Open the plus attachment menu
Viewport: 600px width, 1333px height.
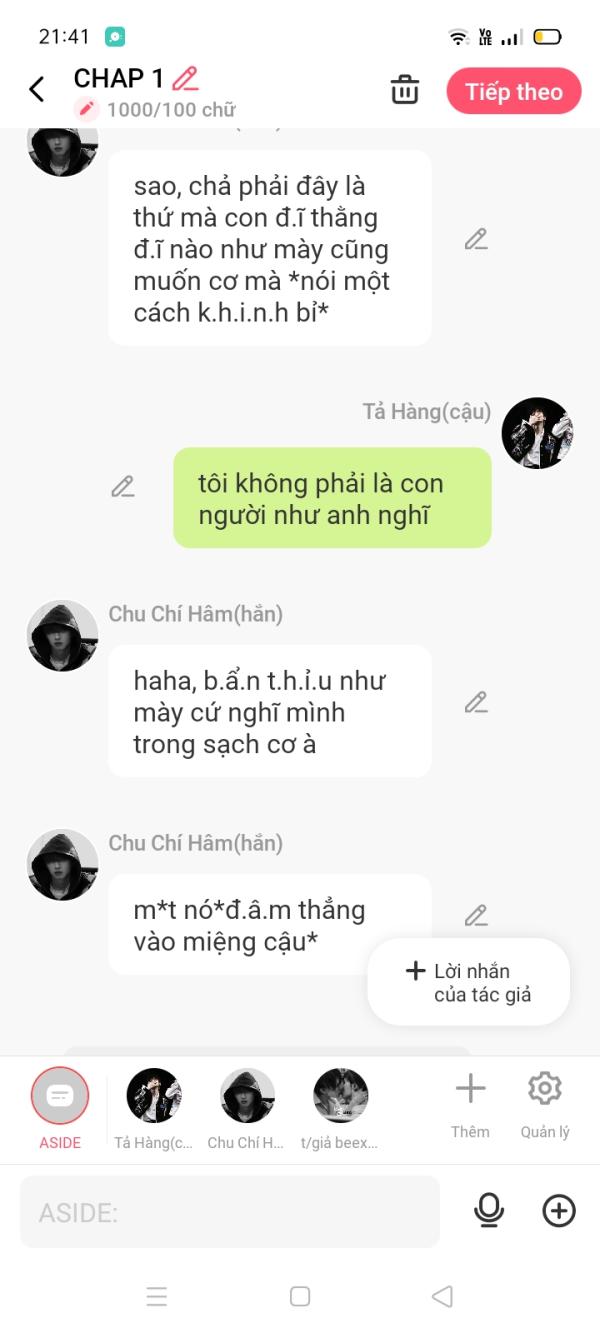559,1211
